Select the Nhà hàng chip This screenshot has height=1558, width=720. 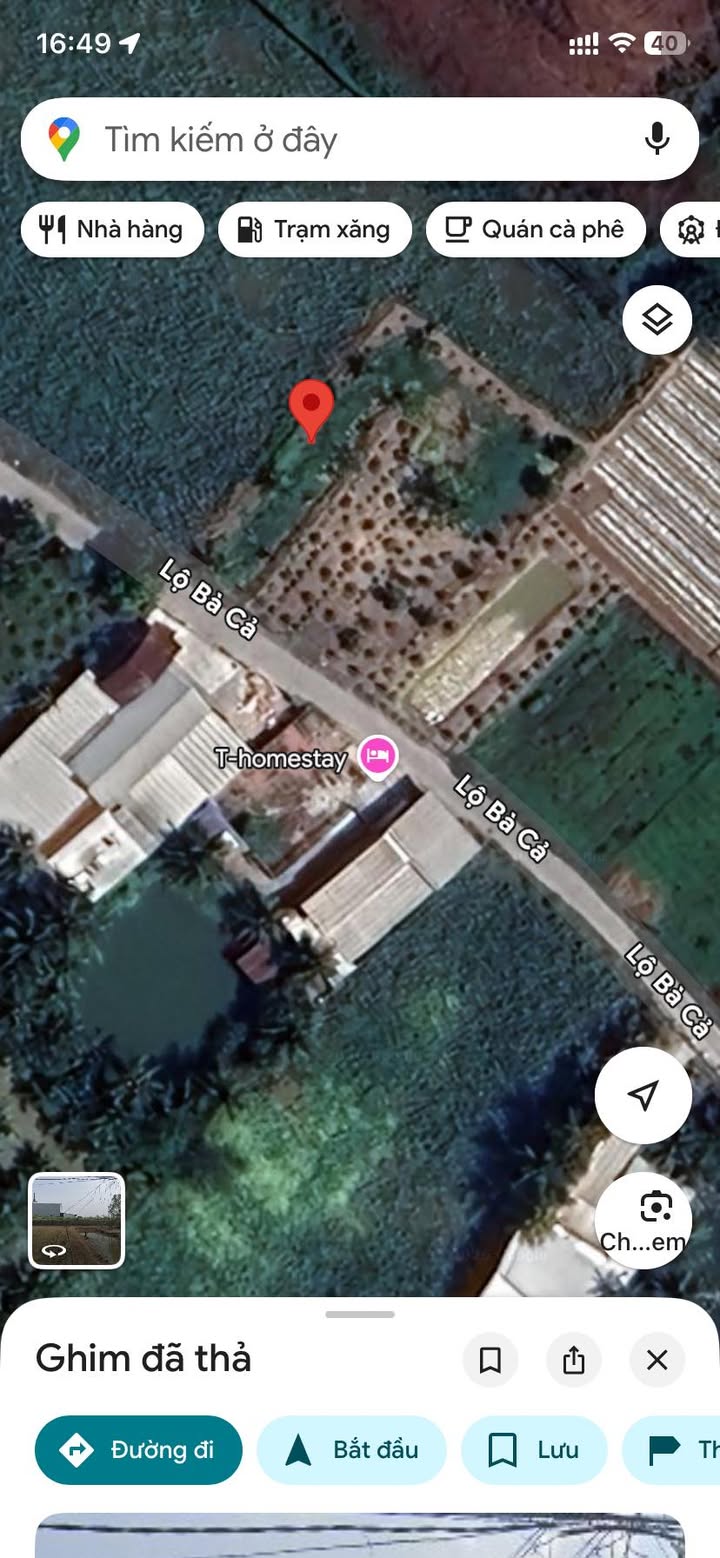(112, 230)
